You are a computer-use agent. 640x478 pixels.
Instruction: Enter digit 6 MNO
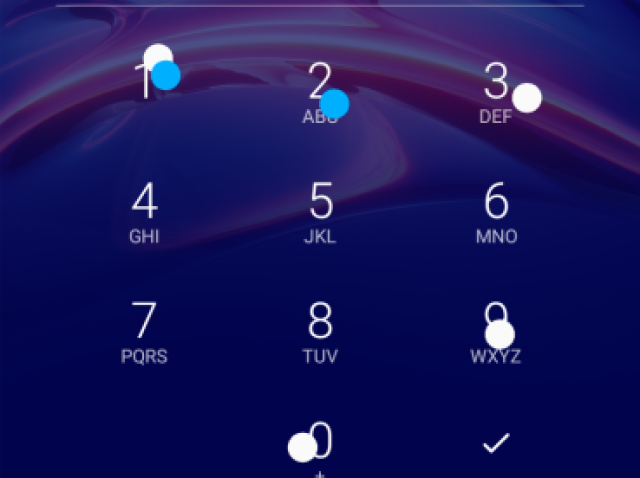tap(496, 212)
